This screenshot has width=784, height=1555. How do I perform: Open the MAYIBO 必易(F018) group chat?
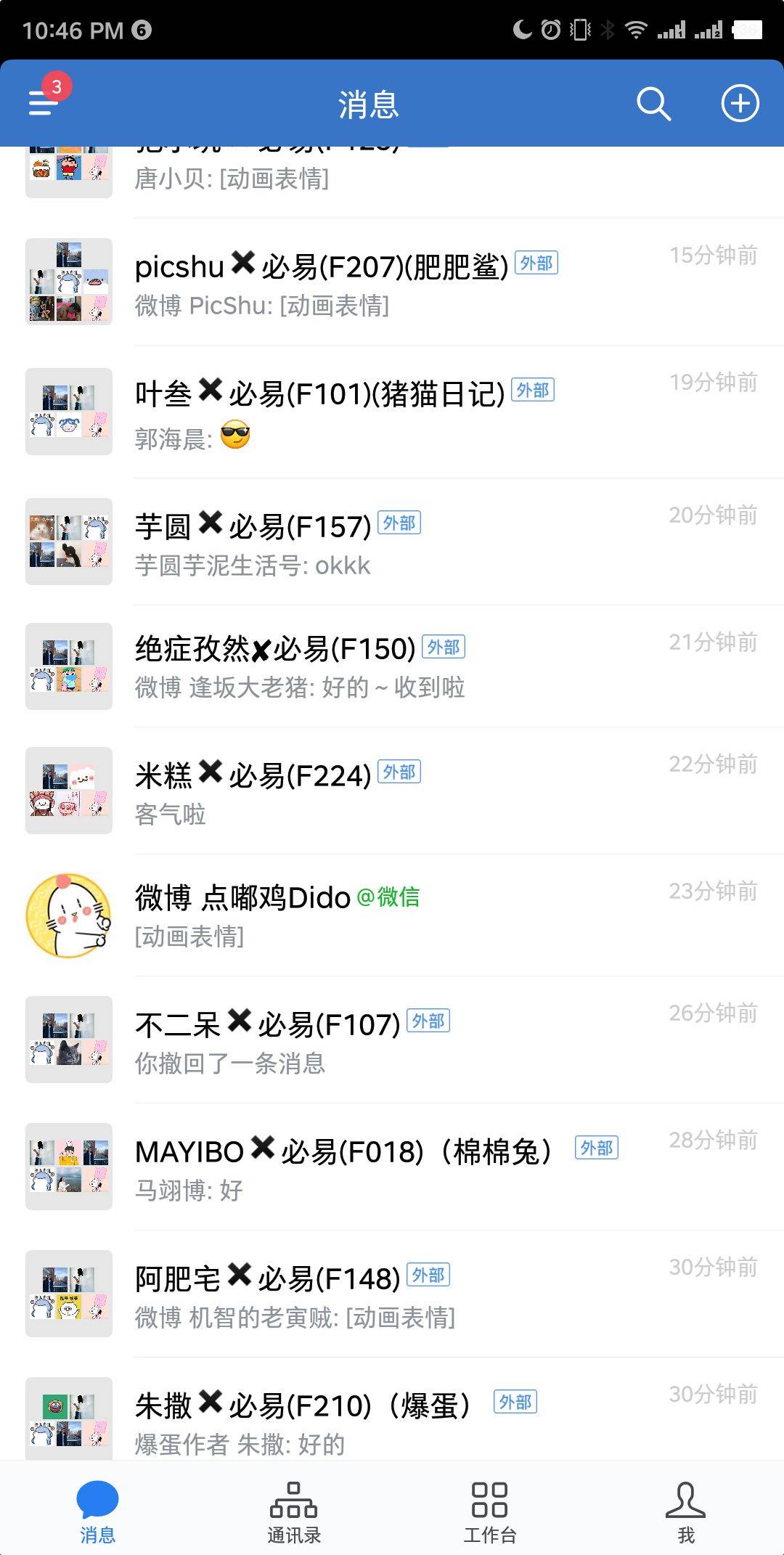[x=392, y=1167]
